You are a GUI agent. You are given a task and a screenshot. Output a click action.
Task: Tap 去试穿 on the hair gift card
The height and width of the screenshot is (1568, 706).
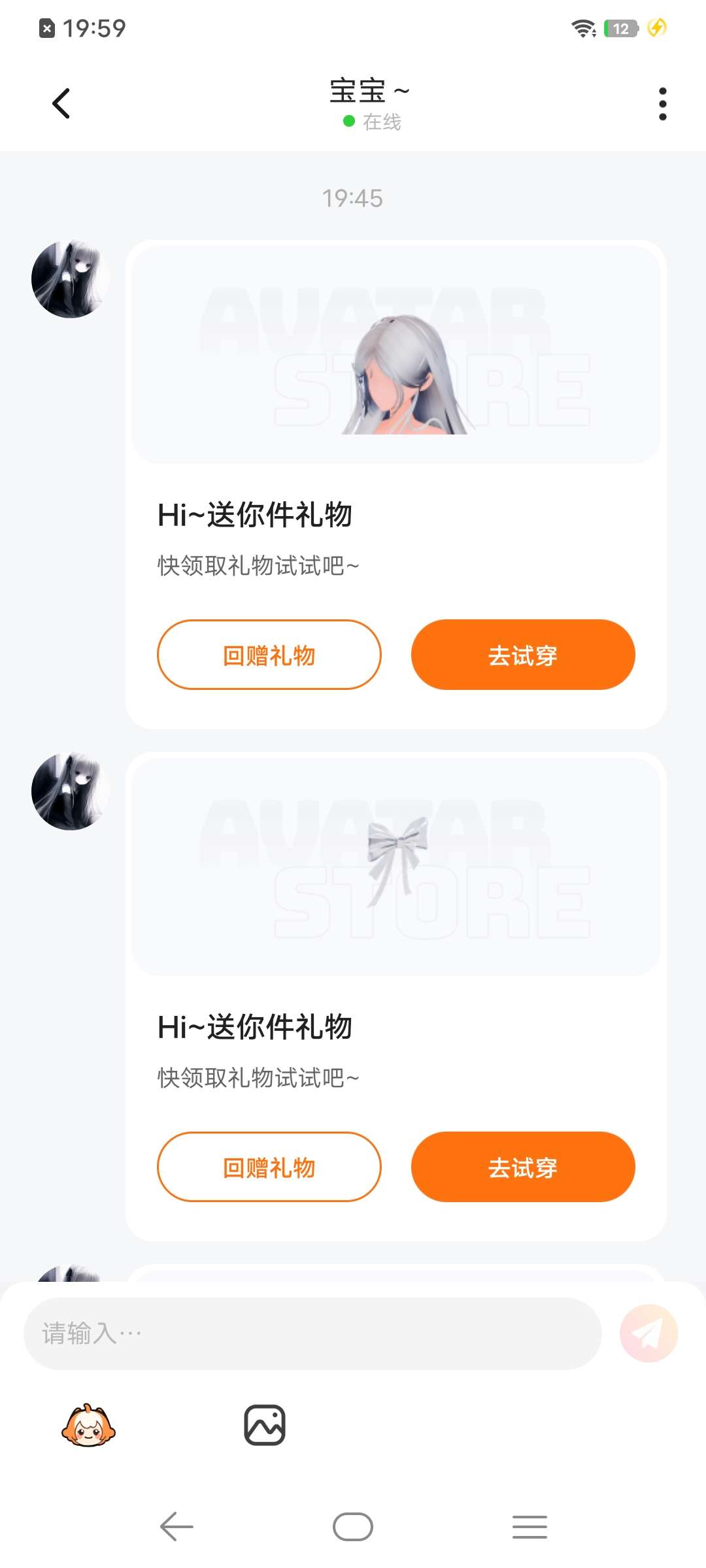click(522, 655)
